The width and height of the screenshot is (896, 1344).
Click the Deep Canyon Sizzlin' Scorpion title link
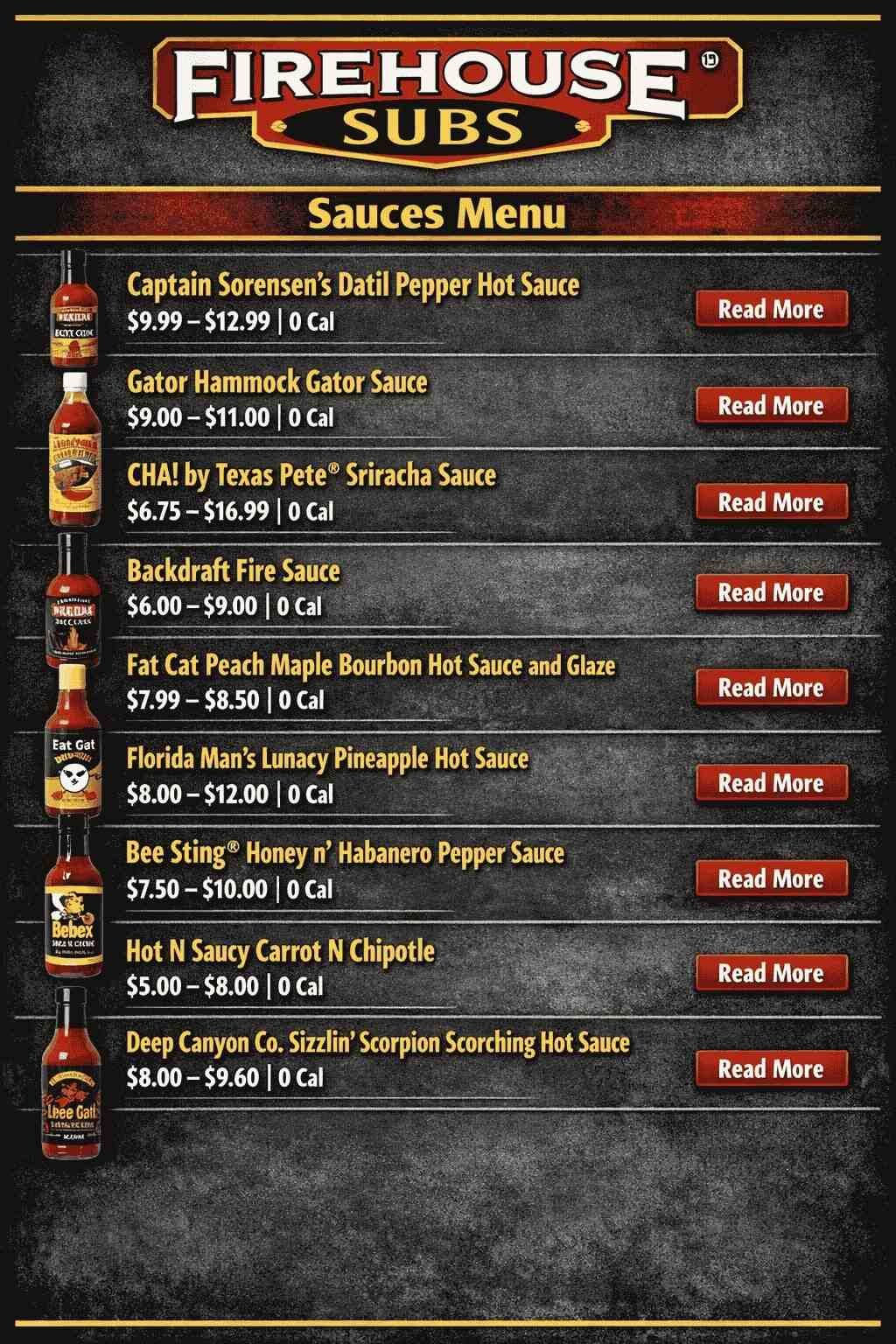376,1041
